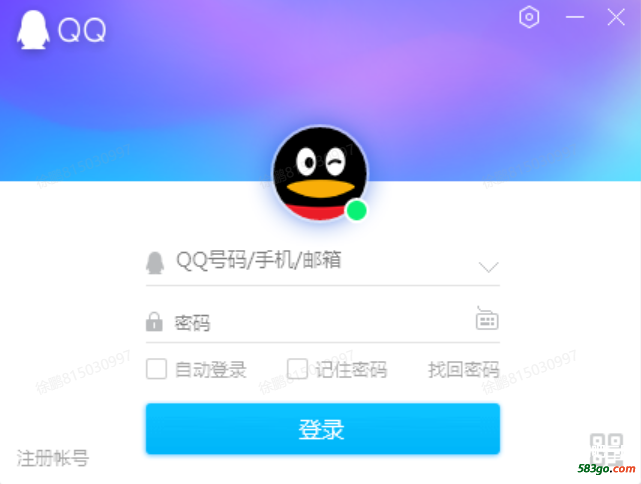Open the 找回密码 link
Image resolution: width=641 pixels, height=484 pixels.
click(463, 370)
